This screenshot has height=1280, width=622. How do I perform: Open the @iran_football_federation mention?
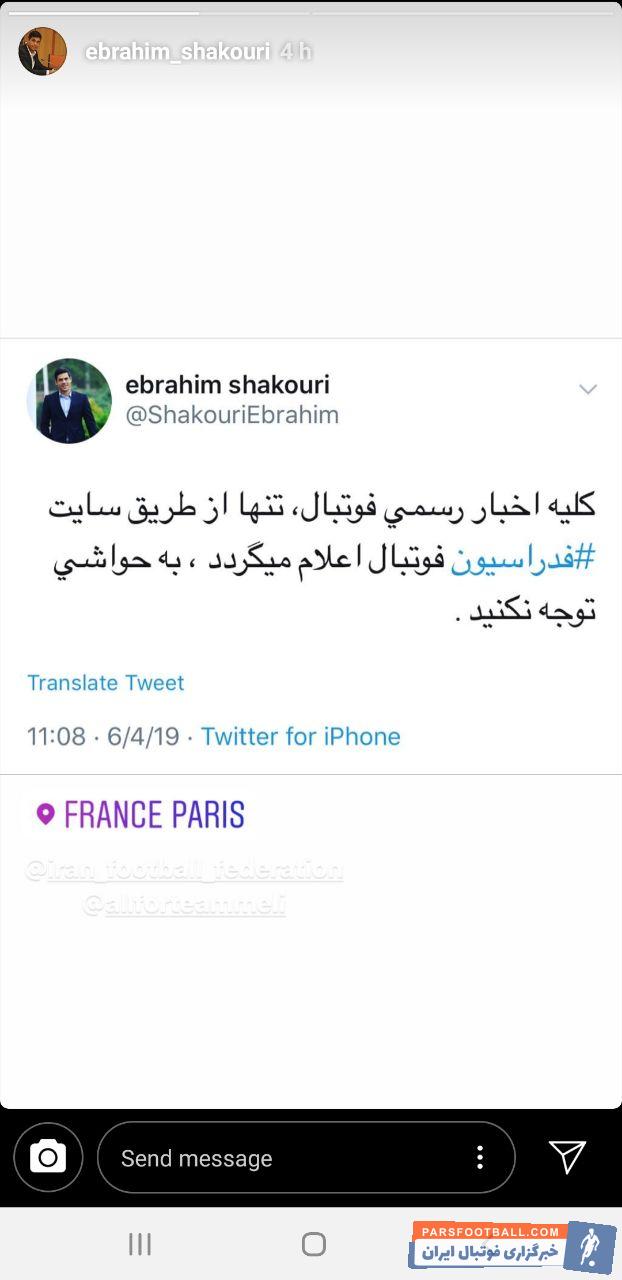tap(184, 870)
